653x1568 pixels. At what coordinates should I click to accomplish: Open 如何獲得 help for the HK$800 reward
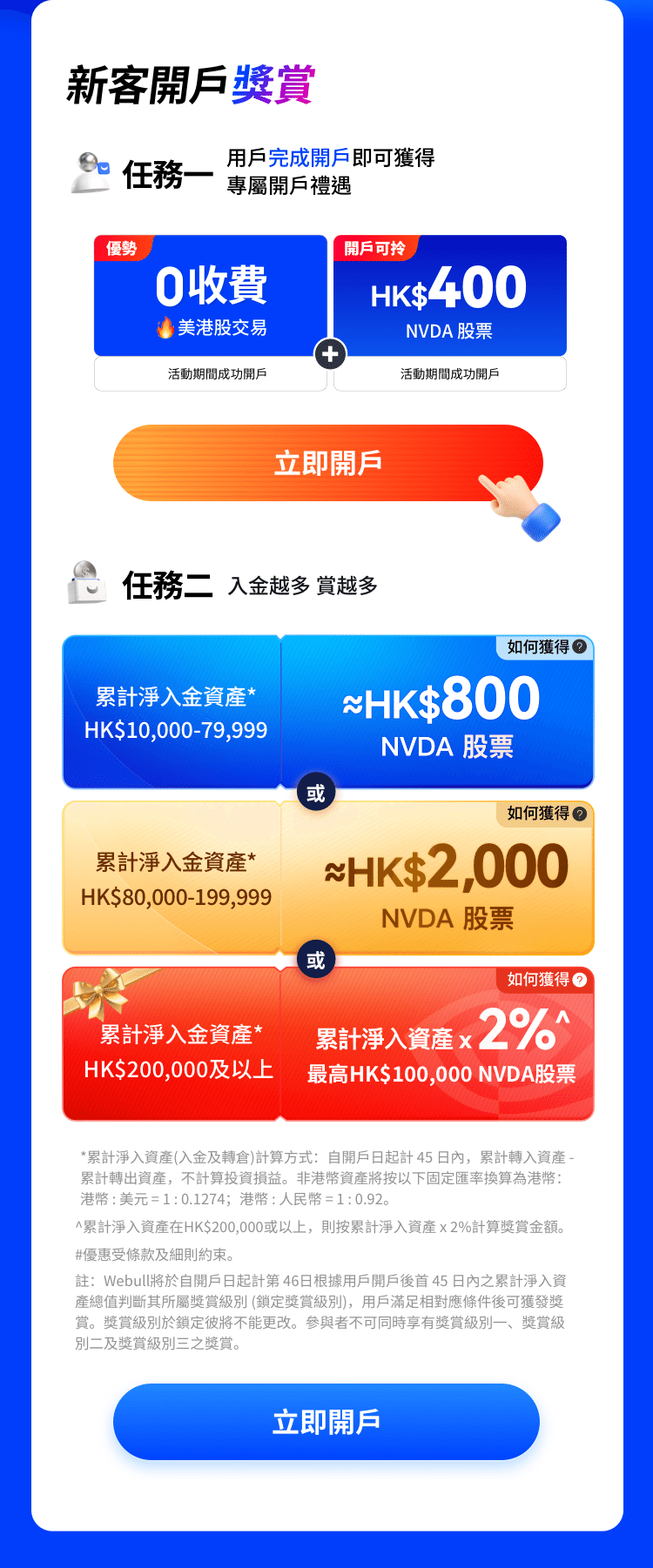point(547,647)
